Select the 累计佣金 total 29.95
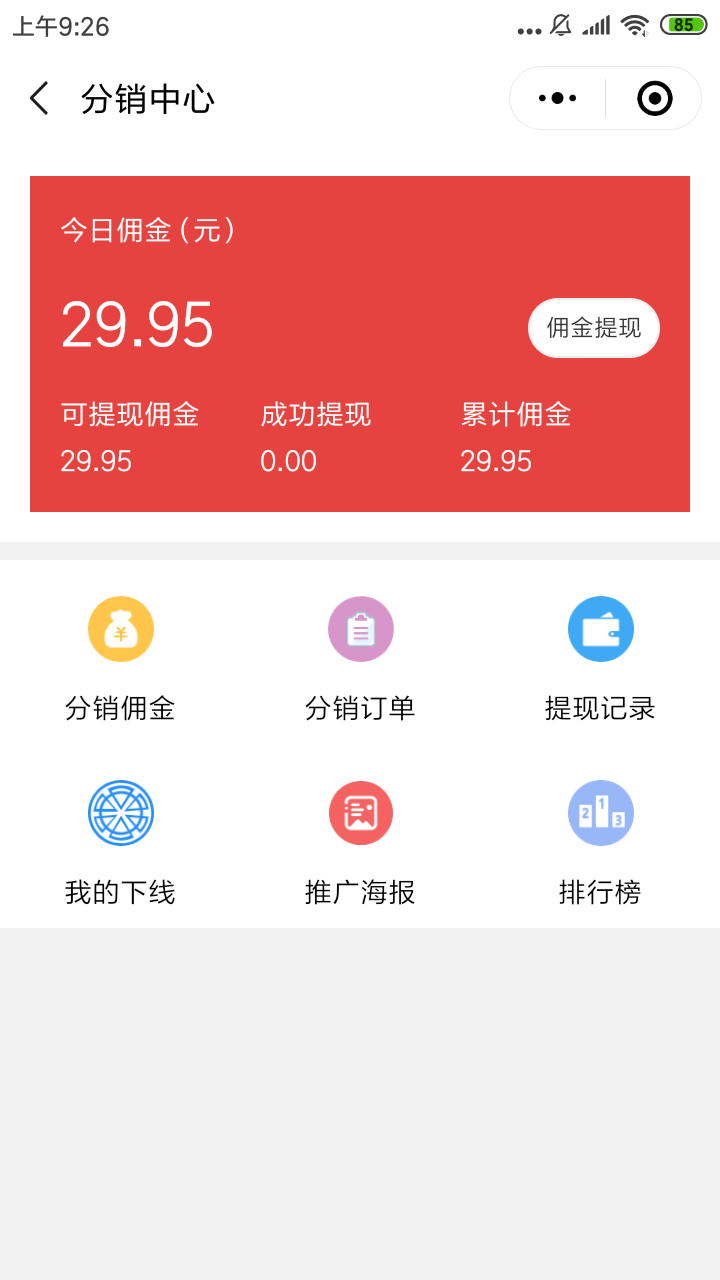Viewport: 720px width, 1280px height. [x=495, y=461]
